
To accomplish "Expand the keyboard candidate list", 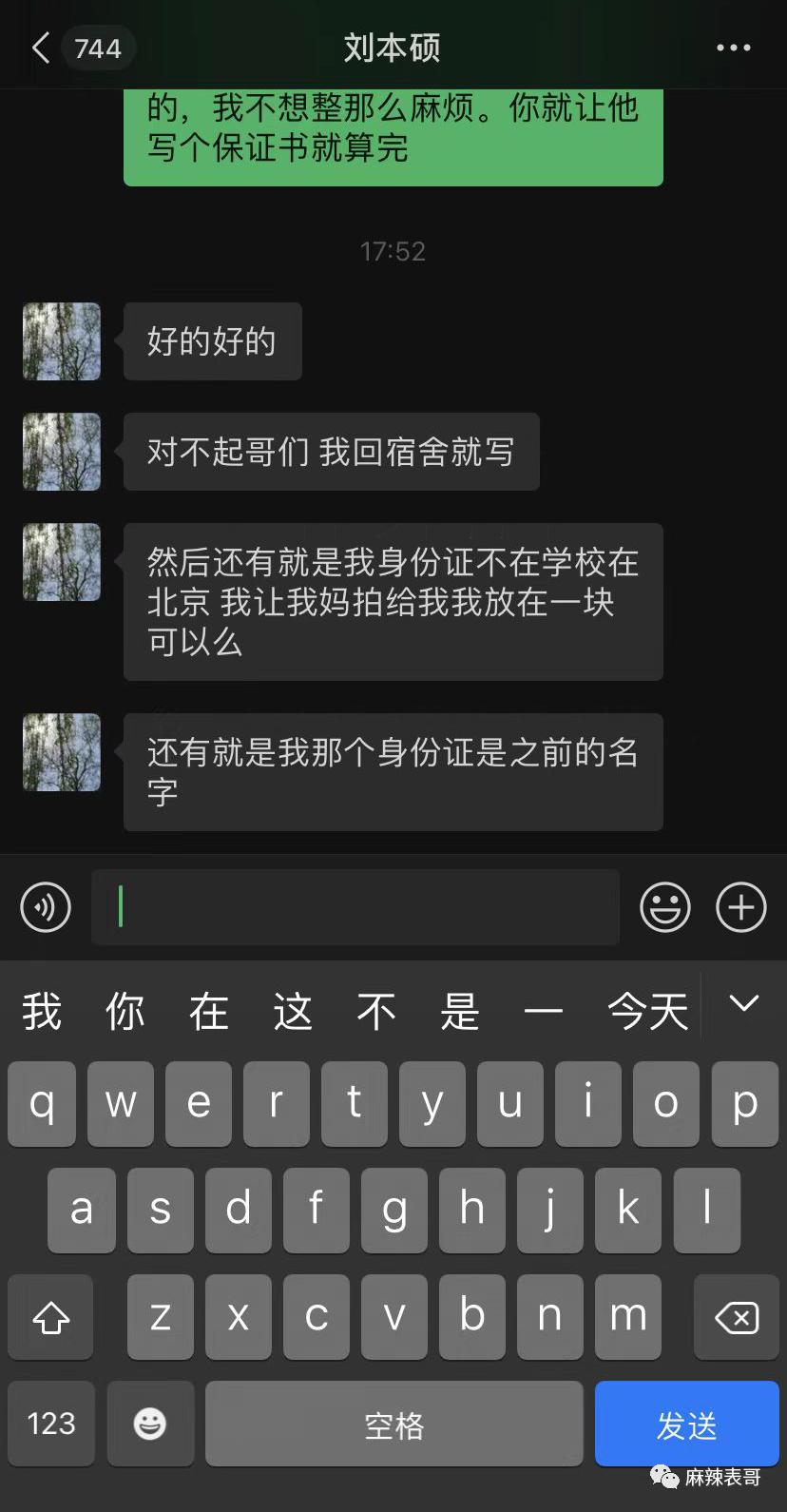I will 743,1004.
